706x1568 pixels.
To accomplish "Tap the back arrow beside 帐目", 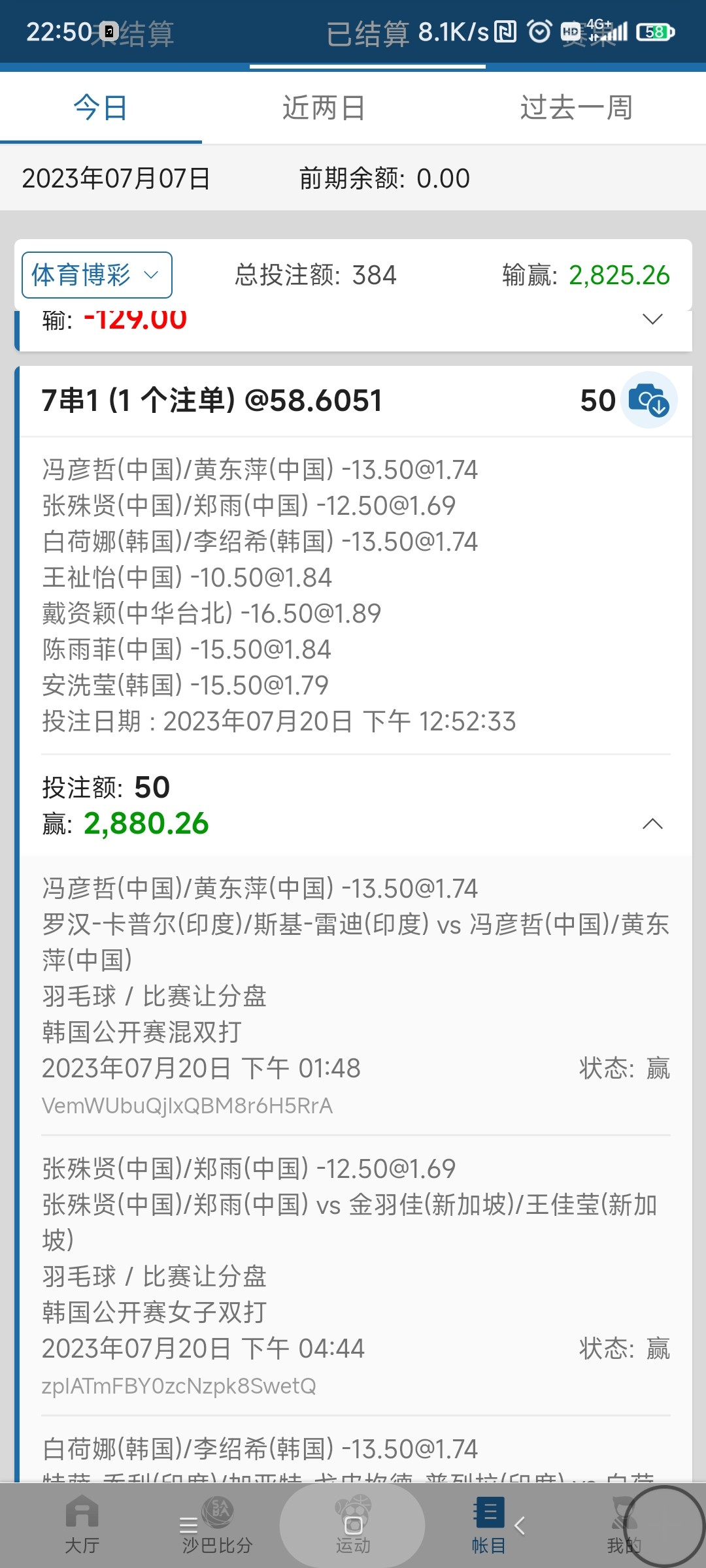I will click(520, 1527).
